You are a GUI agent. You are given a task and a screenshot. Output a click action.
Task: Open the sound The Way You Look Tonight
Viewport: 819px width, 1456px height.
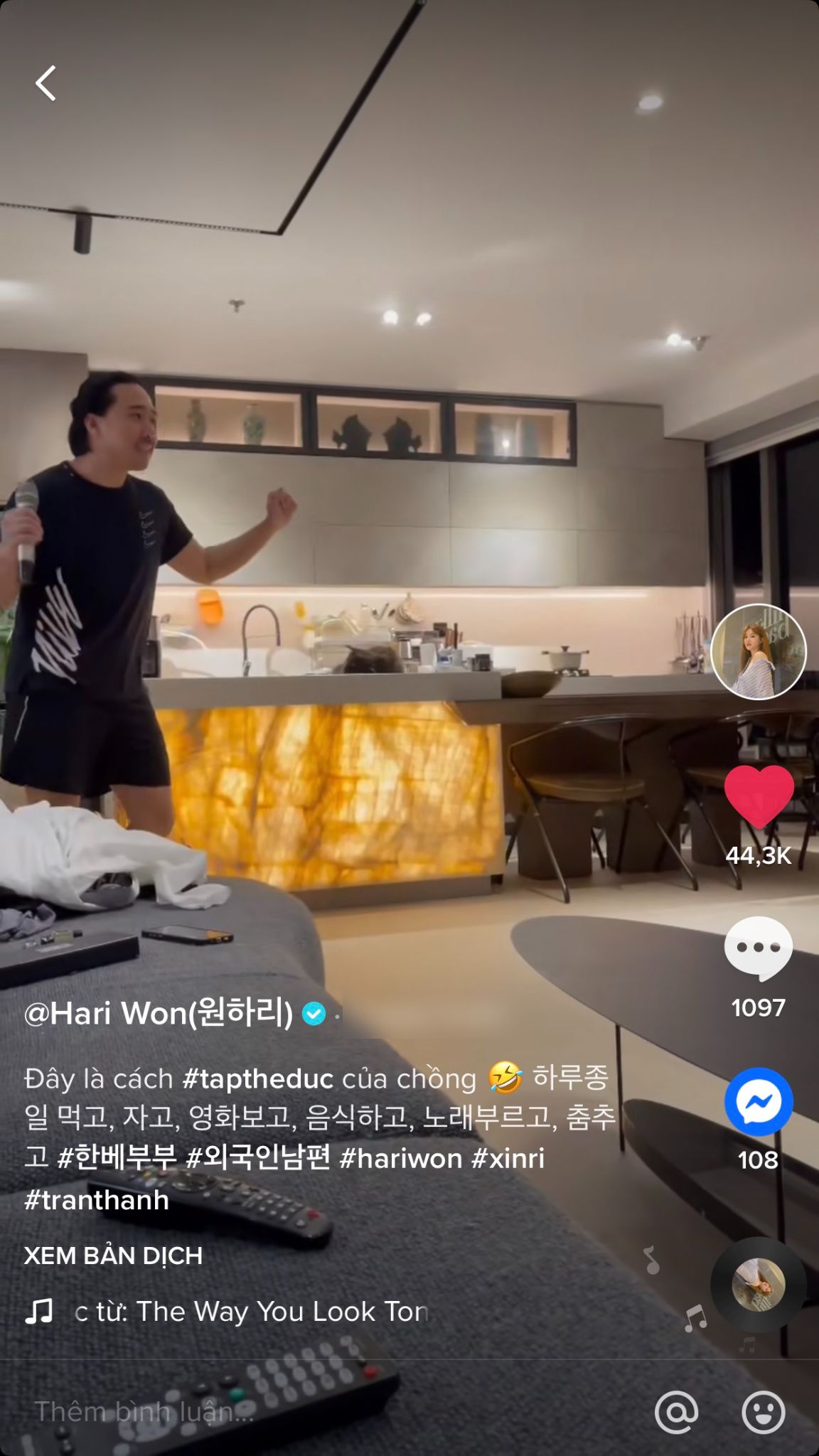pos(249,1311)
